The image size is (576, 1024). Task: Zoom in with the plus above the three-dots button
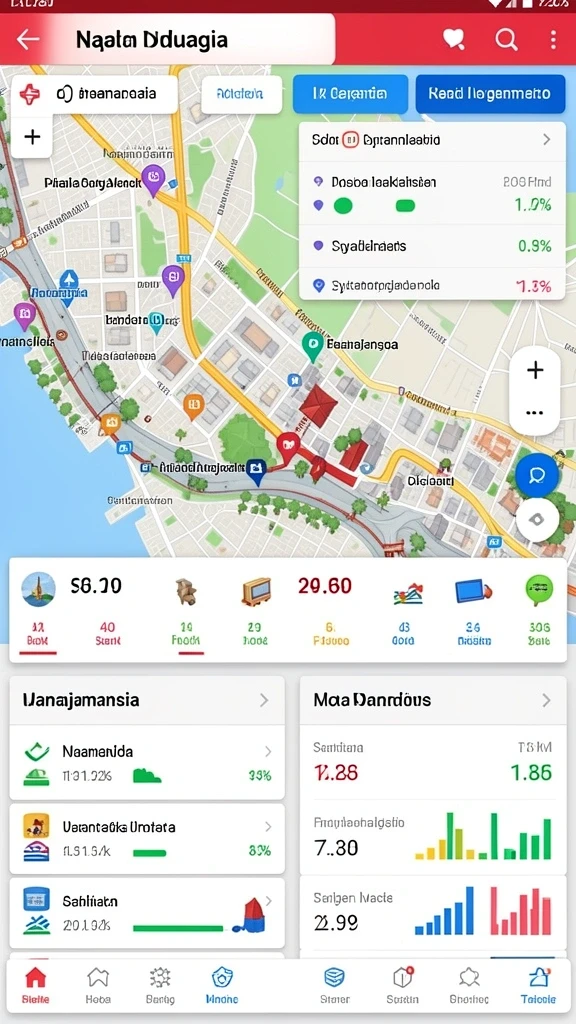pyautogui.click(x=535, y=370)
